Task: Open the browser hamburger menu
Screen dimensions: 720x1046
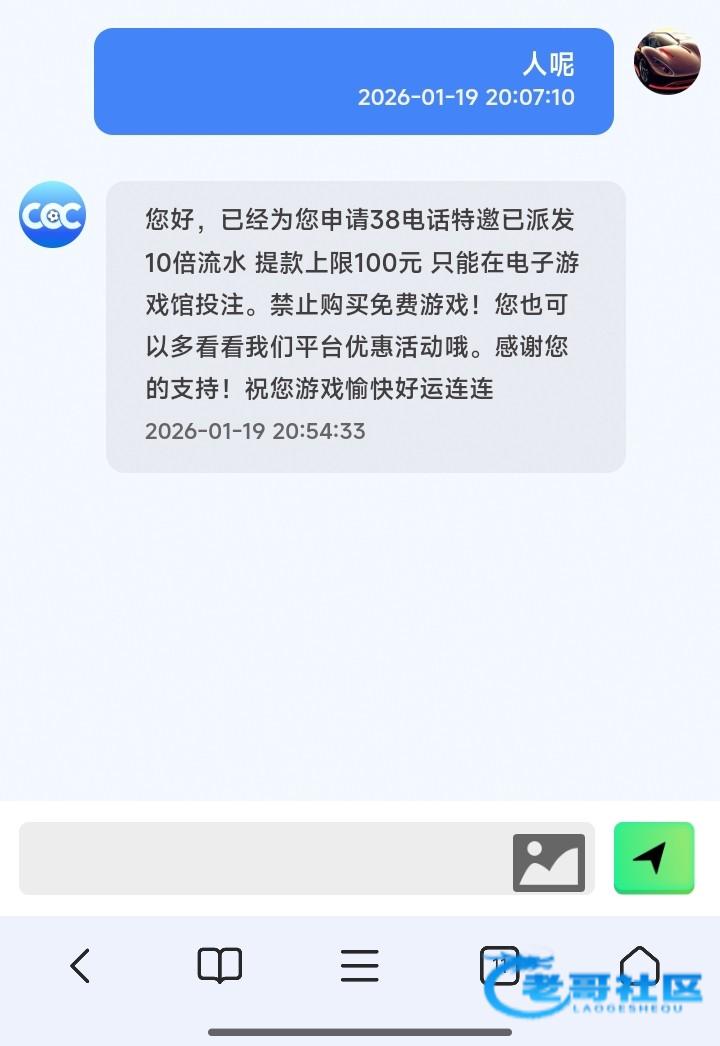Action: tap(359, 966)
